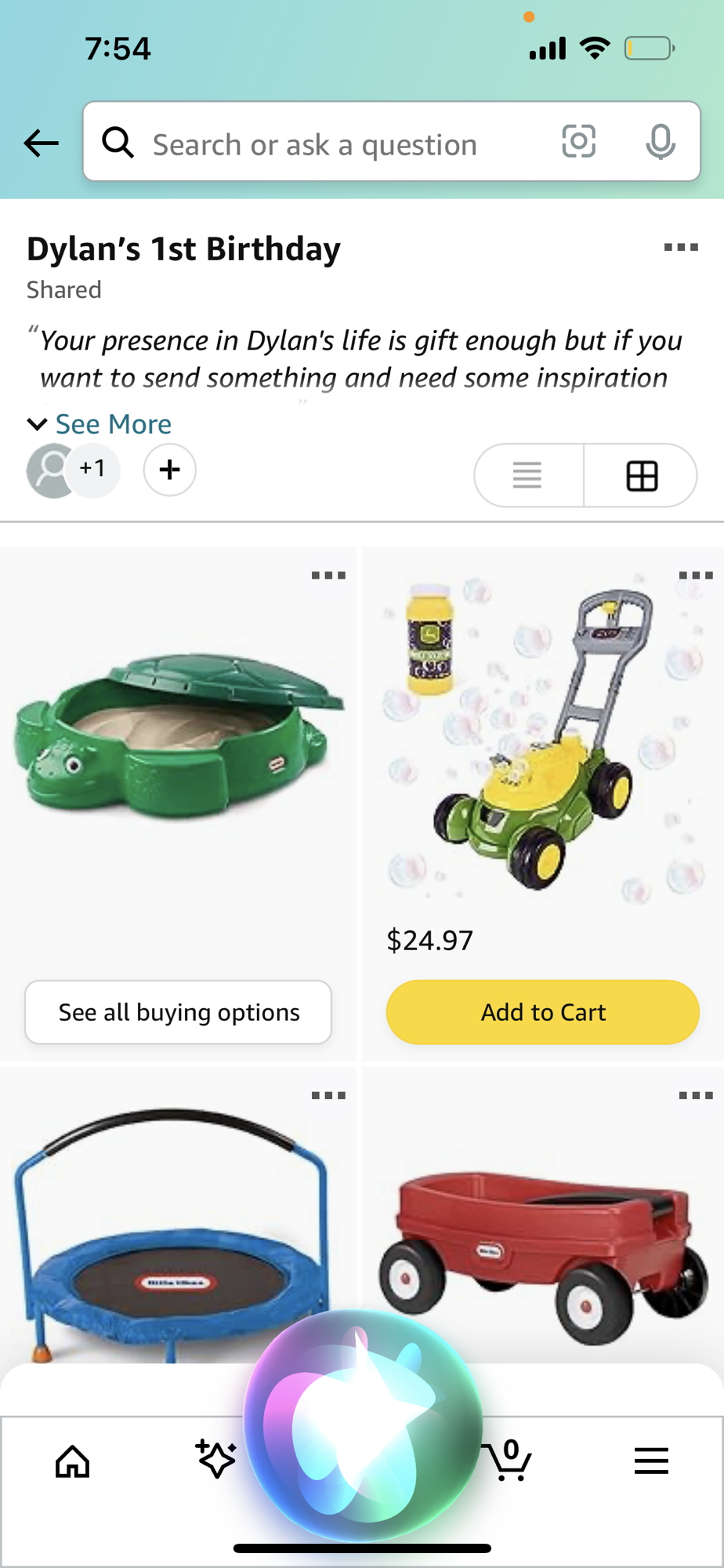This screenshot has width=724, height=1568.
Task: Open the more options on the lawn mower
Action: point(696,575)
